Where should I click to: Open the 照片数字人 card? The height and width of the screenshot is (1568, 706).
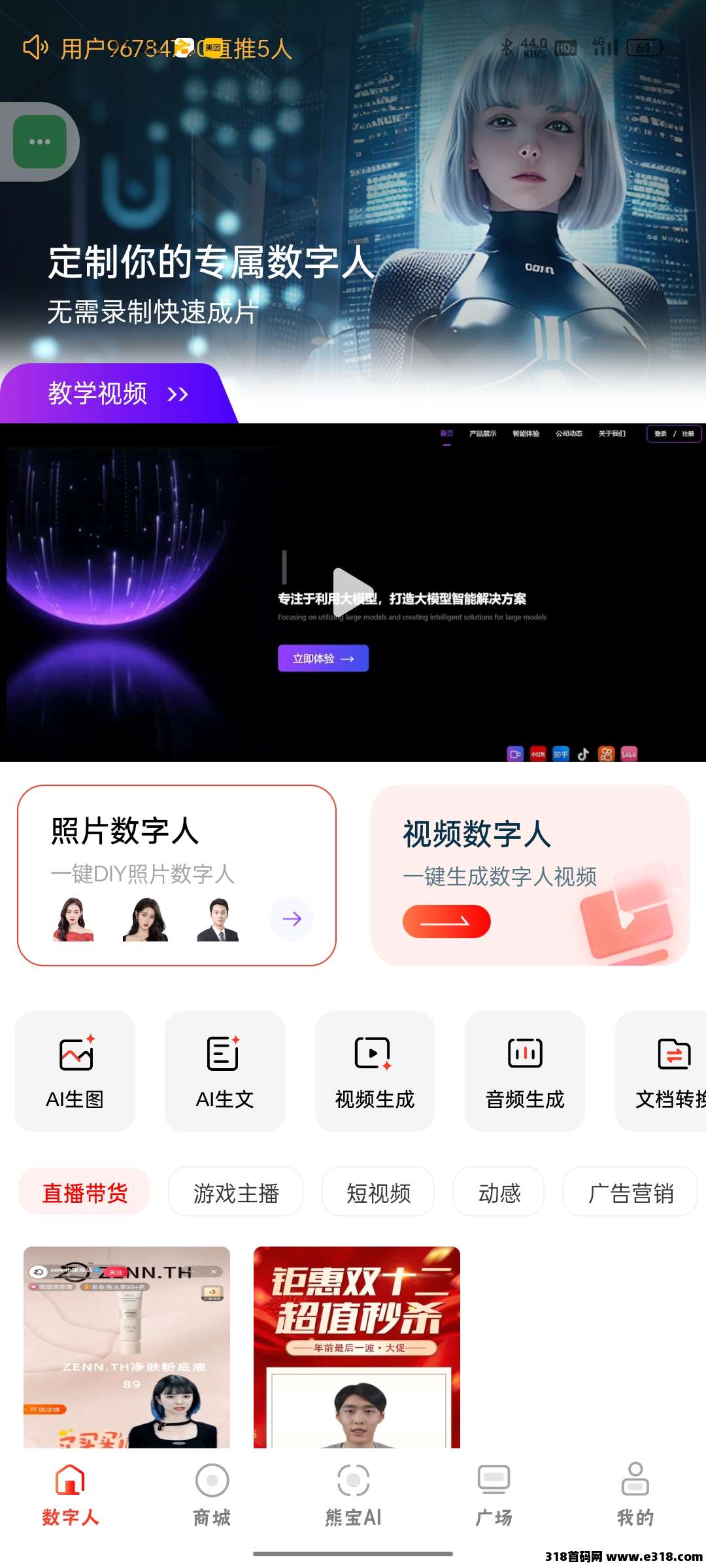click(x=176, y=875)
